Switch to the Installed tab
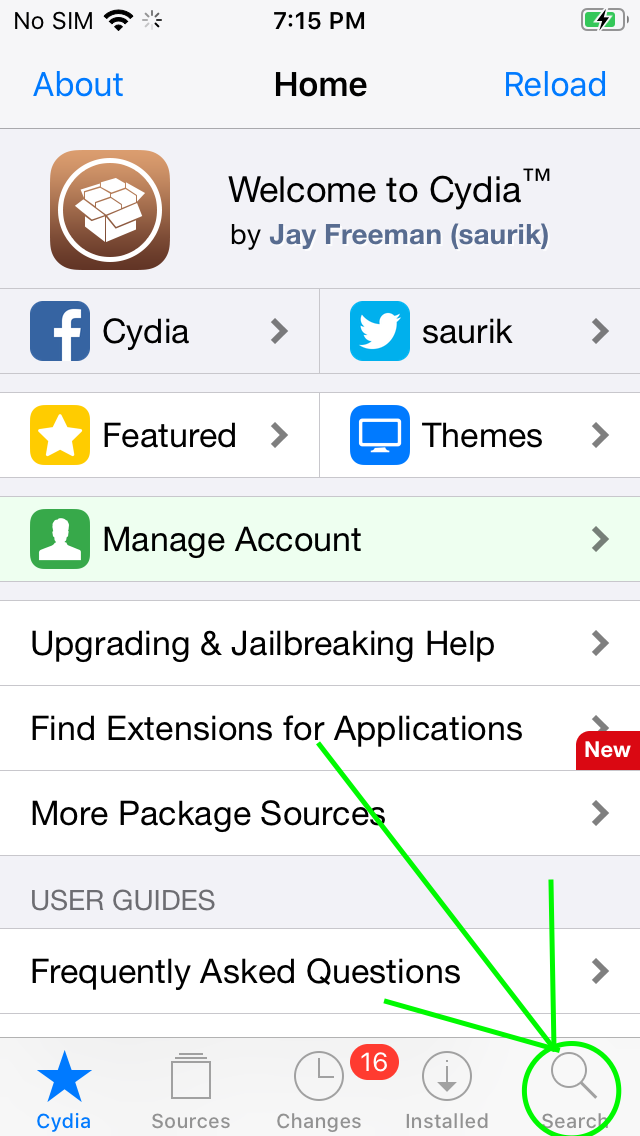The height and width of the screenshot is (1136, 640). 446,1089
